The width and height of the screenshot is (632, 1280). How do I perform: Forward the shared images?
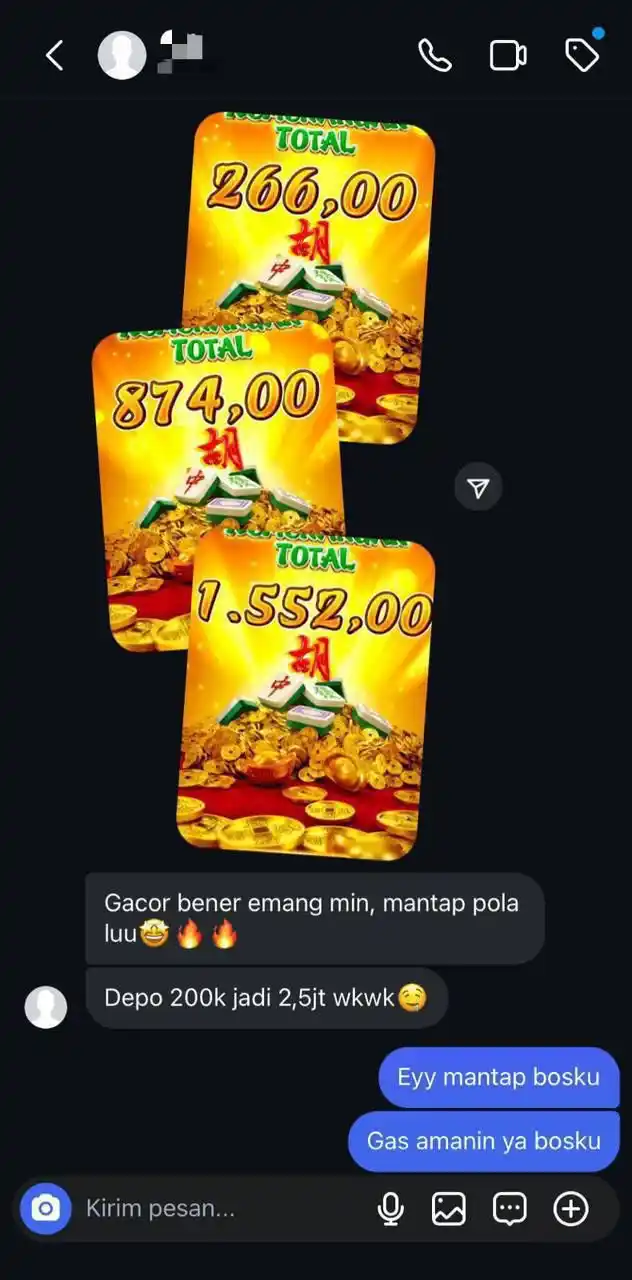click(x=478, y=488)
